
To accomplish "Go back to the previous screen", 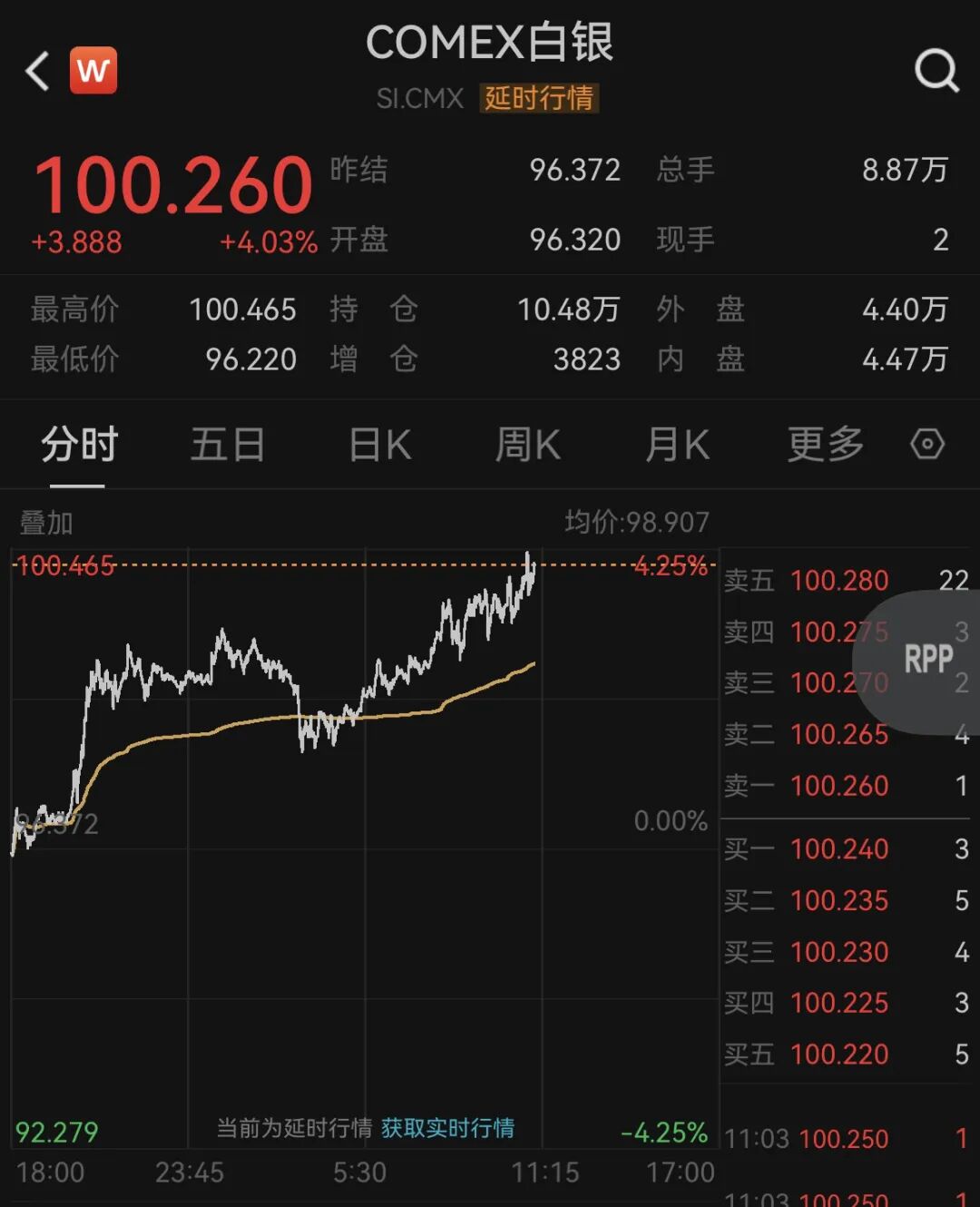I will tap(38, 71).
